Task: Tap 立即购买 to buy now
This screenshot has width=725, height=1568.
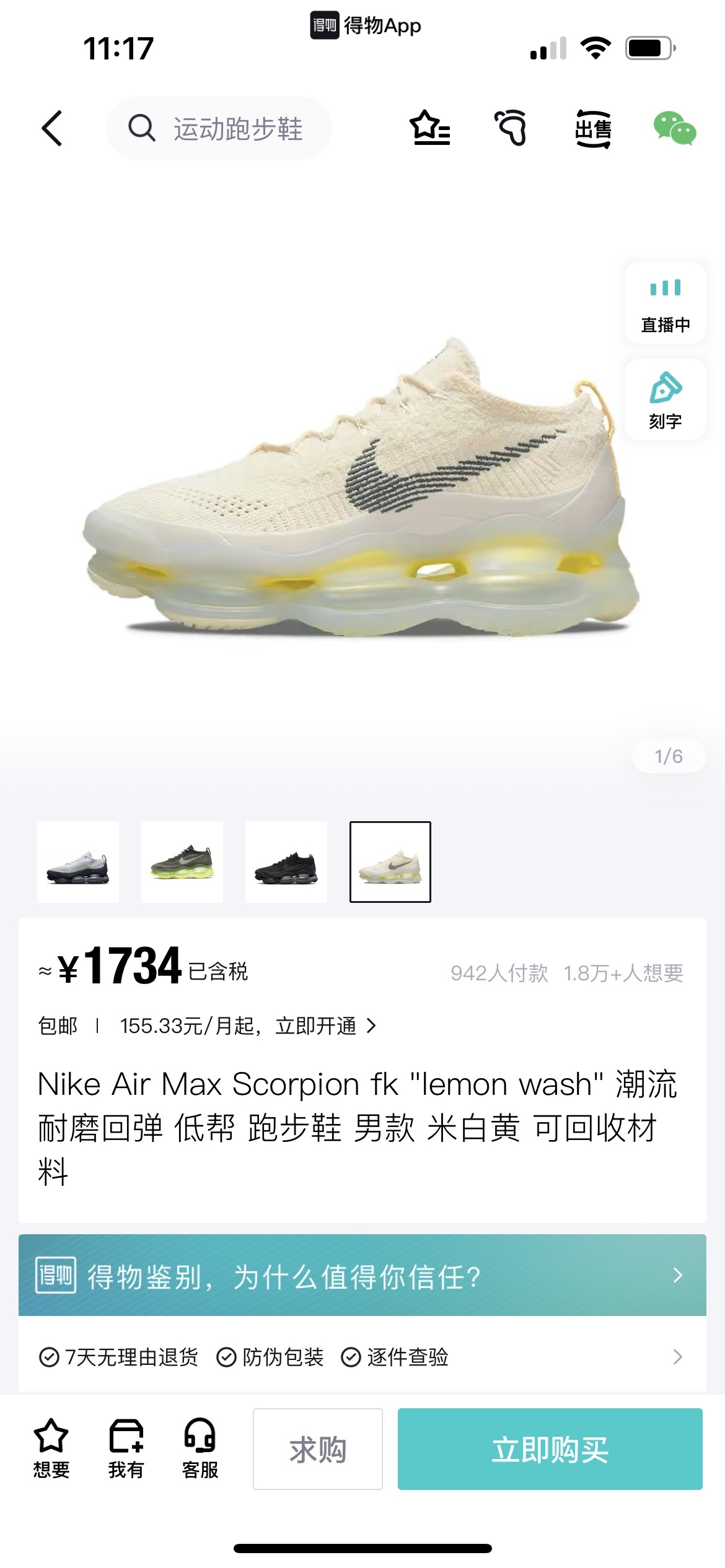Action: (550, 1449)
